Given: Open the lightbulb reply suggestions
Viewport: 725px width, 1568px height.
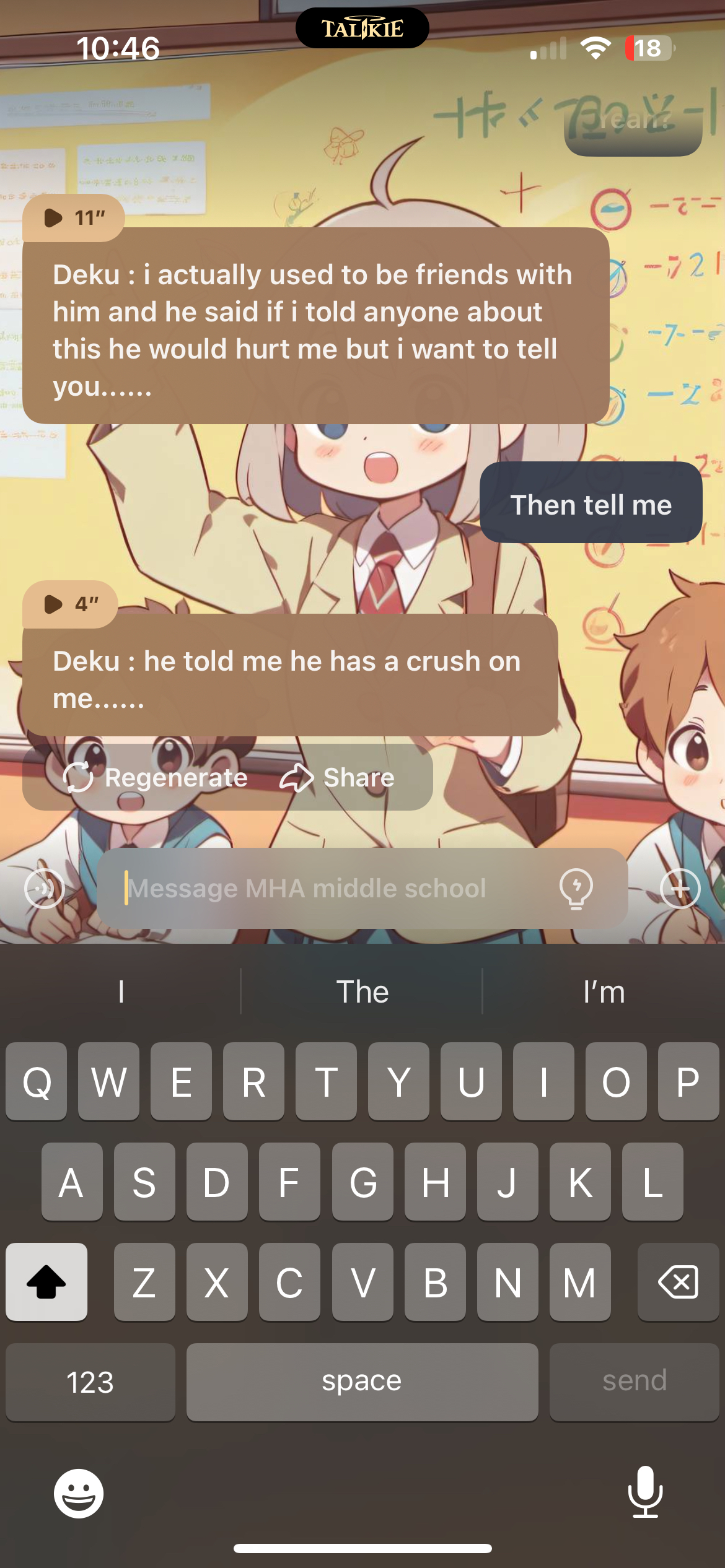Looking at the screenshot, I should 576,888.
